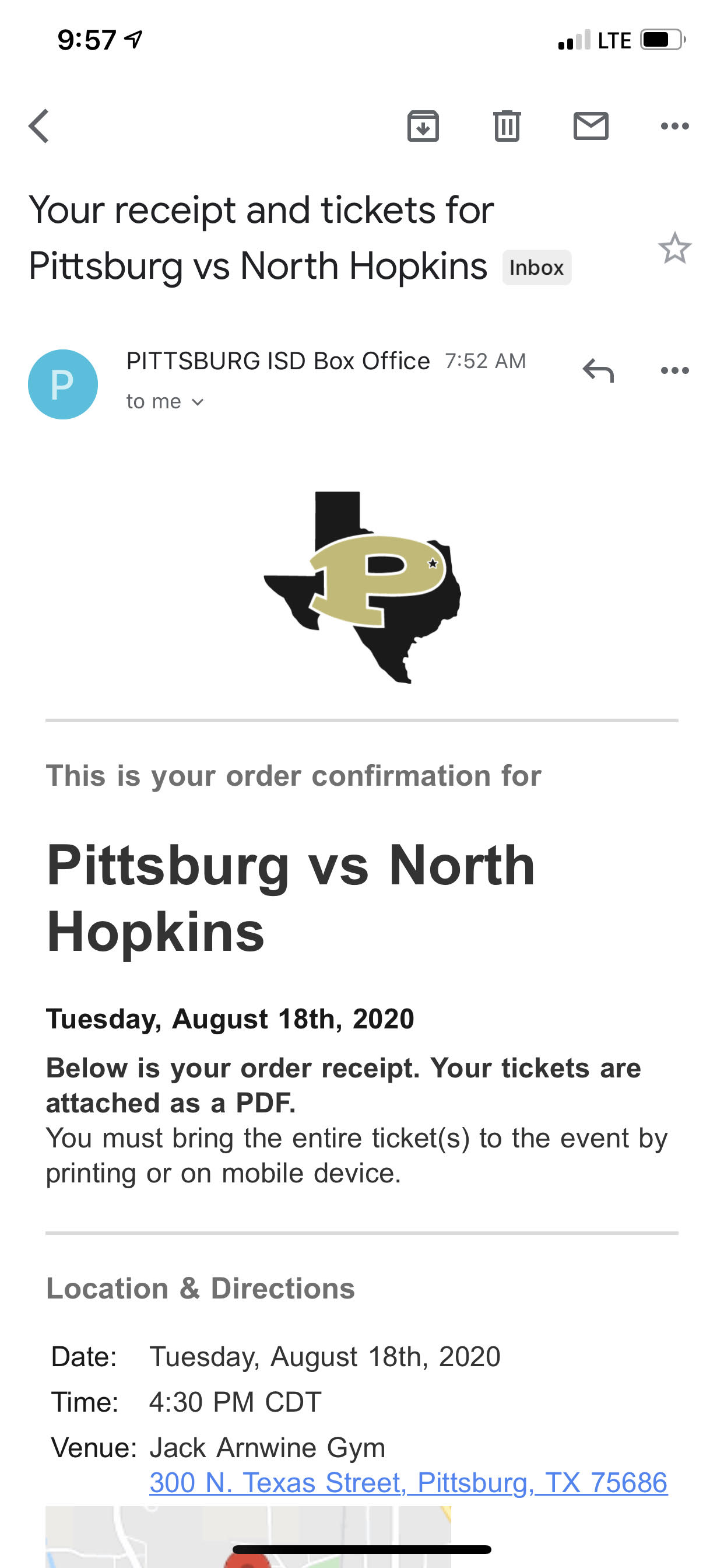Archive this email
724x1568 pixels.
[423, 127]
